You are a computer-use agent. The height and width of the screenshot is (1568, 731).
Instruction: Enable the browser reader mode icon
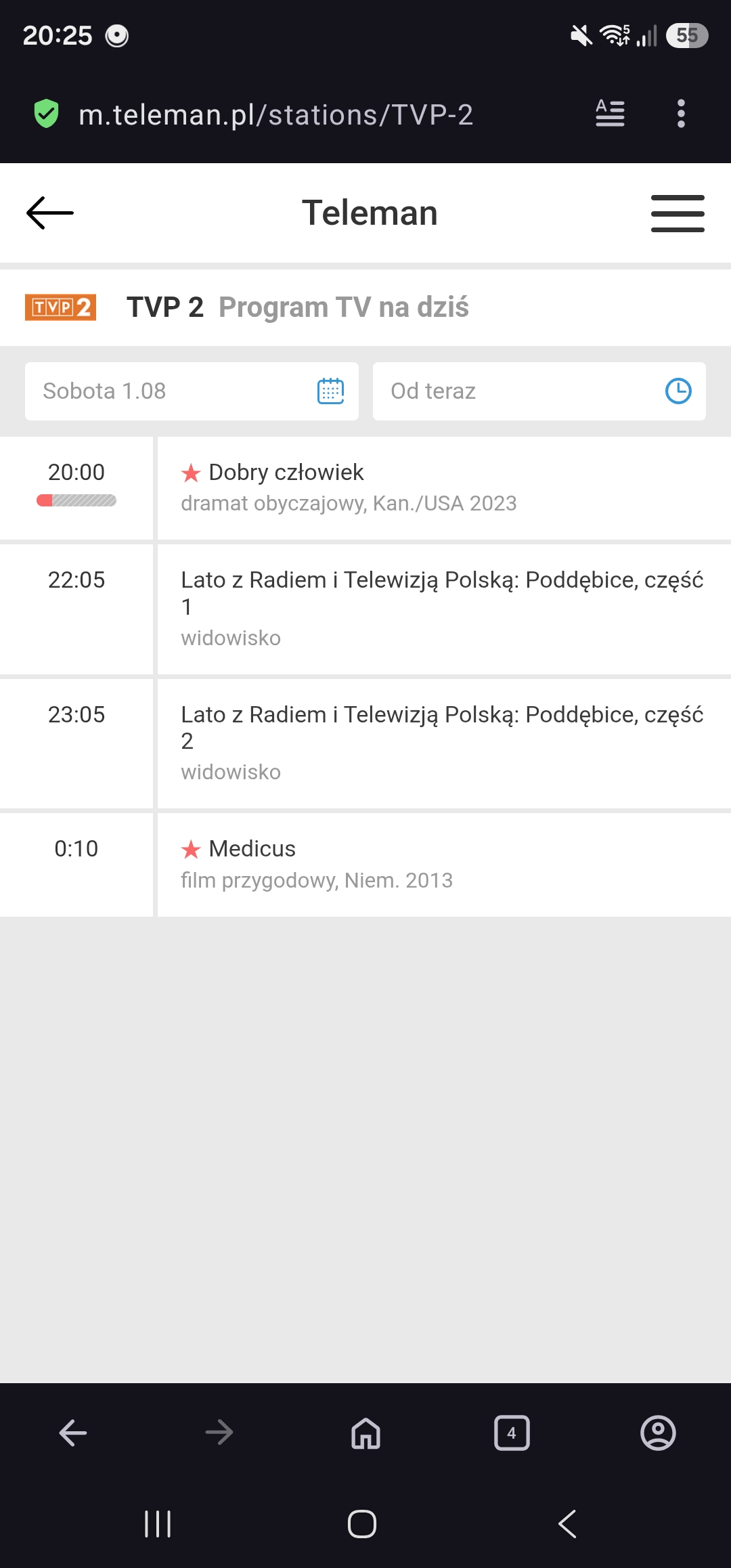(610, 113)
